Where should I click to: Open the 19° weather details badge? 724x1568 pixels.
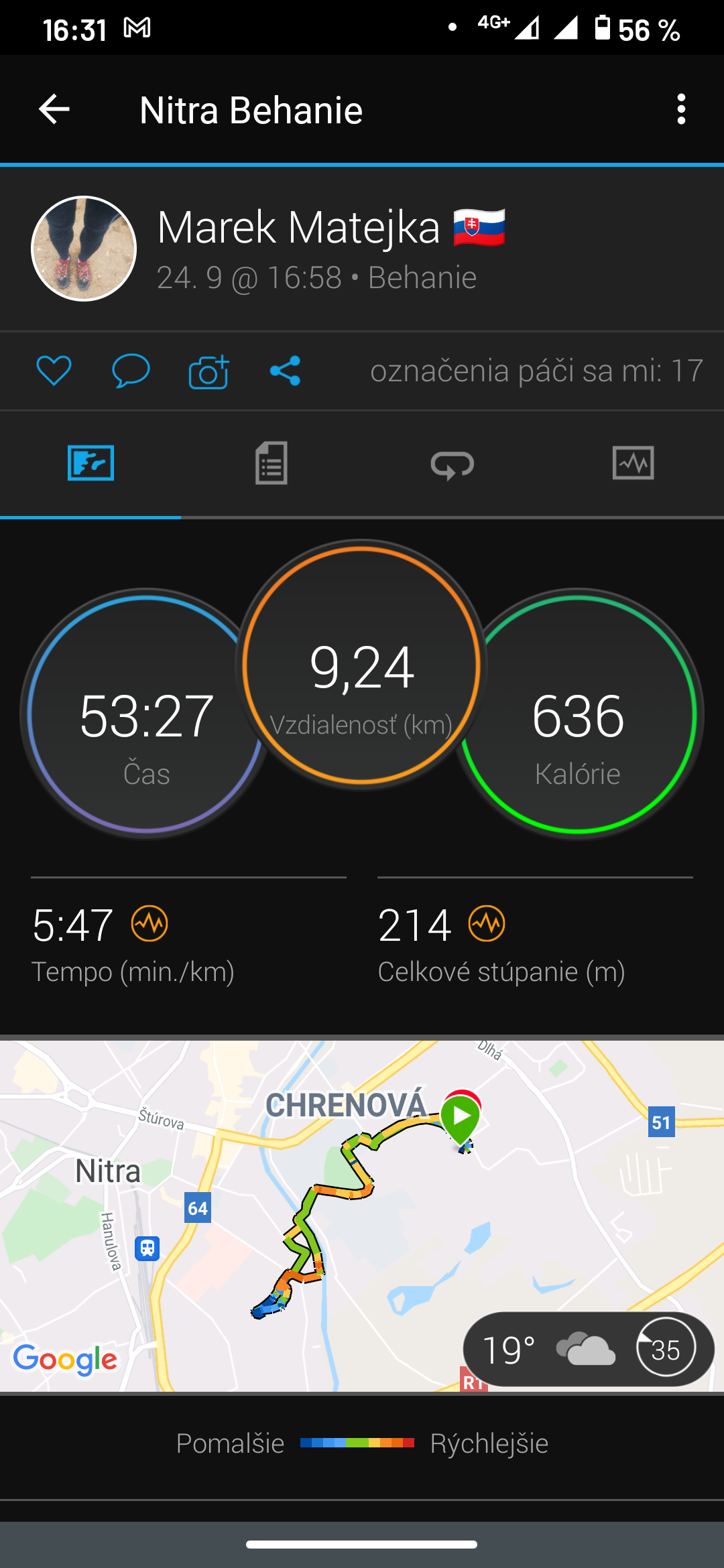point(589,1349)
